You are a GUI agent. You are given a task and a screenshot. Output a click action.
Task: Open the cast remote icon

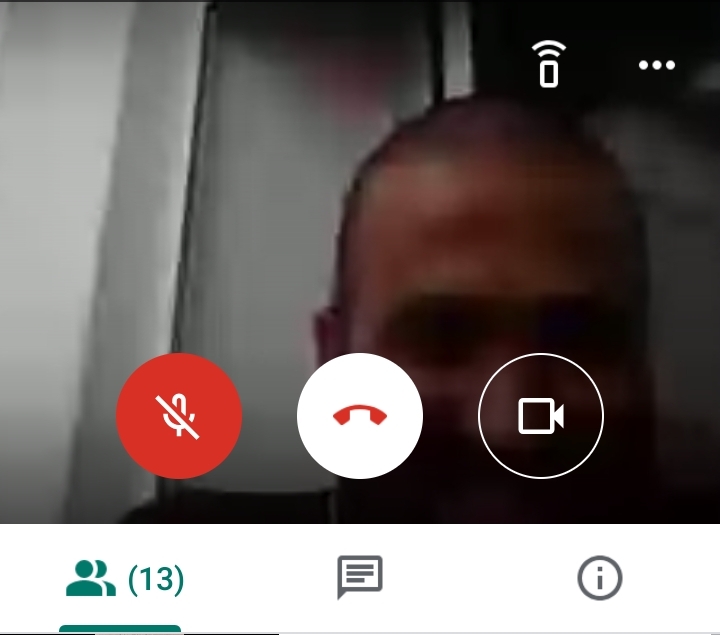548,63
